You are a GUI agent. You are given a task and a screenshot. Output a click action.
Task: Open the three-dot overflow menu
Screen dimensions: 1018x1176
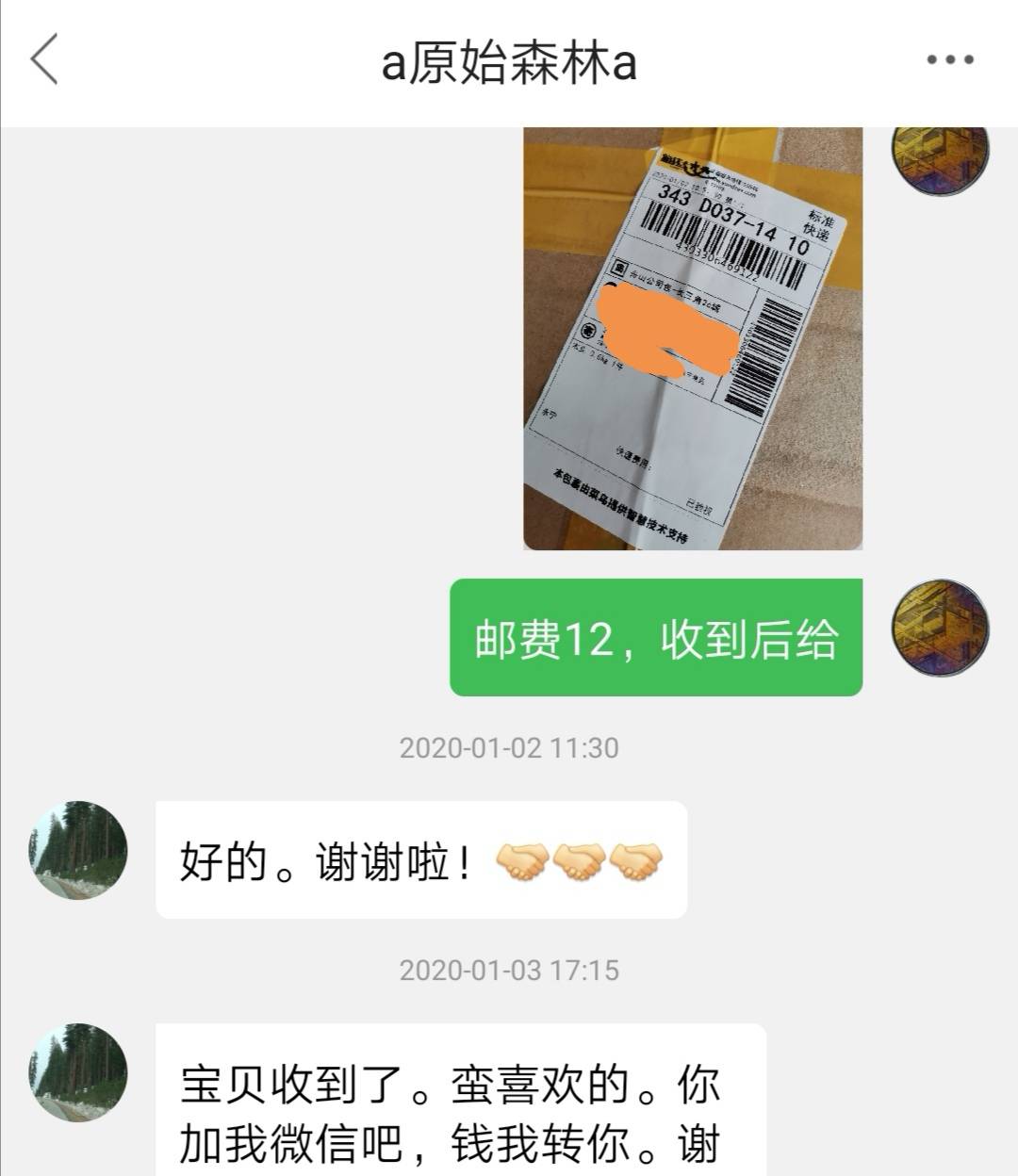(x=949, y=60)
